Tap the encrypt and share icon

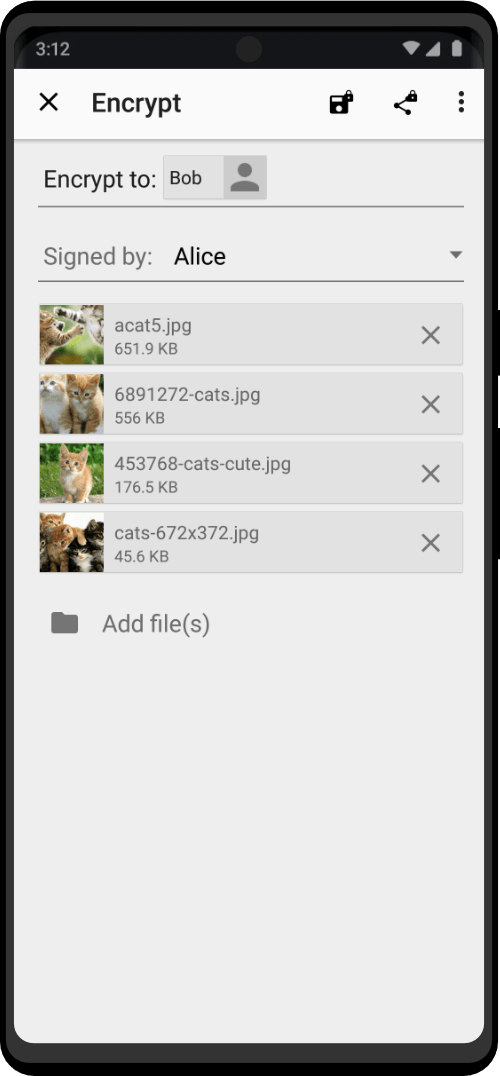click(405, 103)
